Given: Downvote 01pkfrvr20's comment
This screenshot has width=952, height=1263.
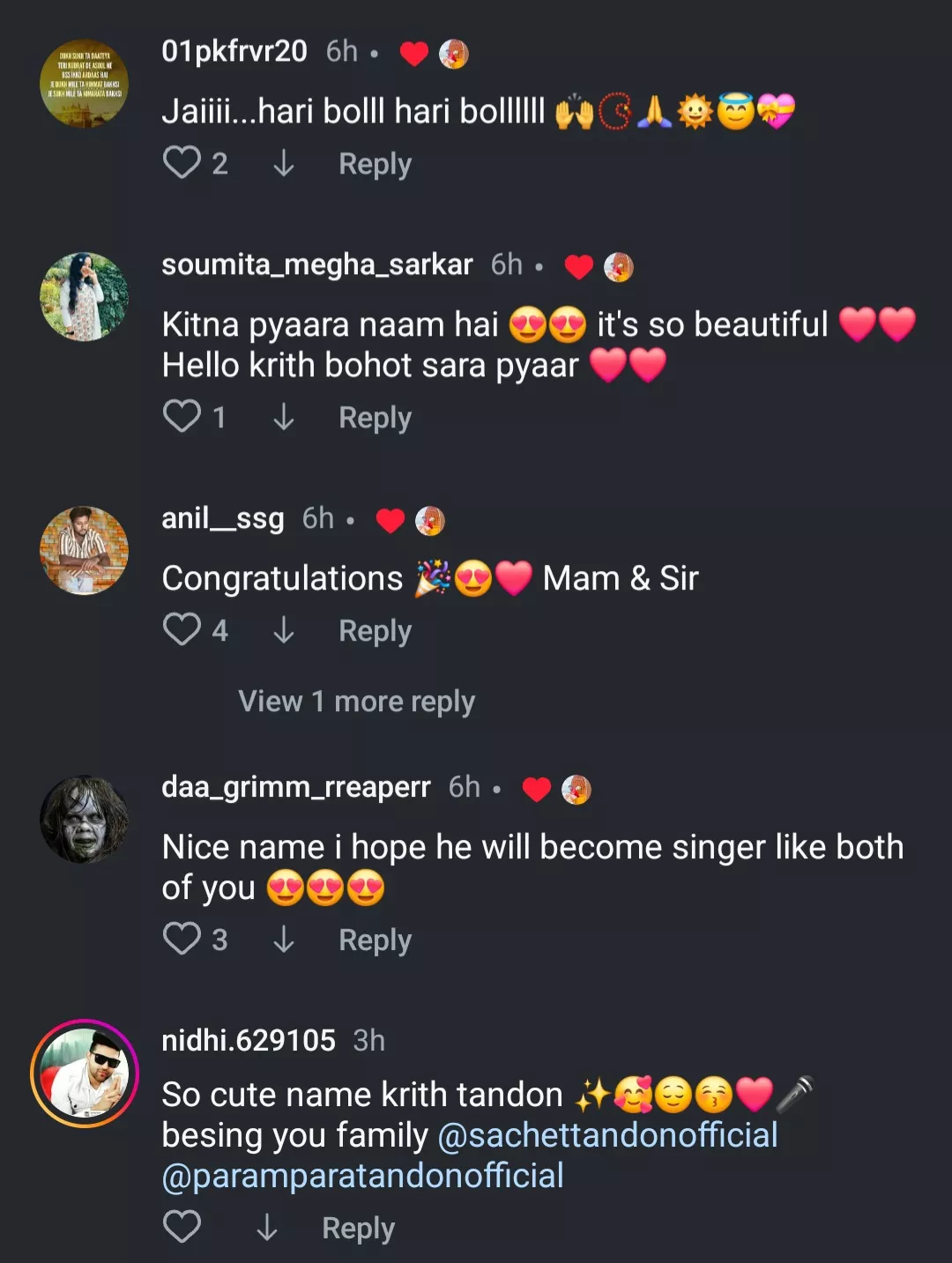Looking at the screenshot, I should (283, 163).
